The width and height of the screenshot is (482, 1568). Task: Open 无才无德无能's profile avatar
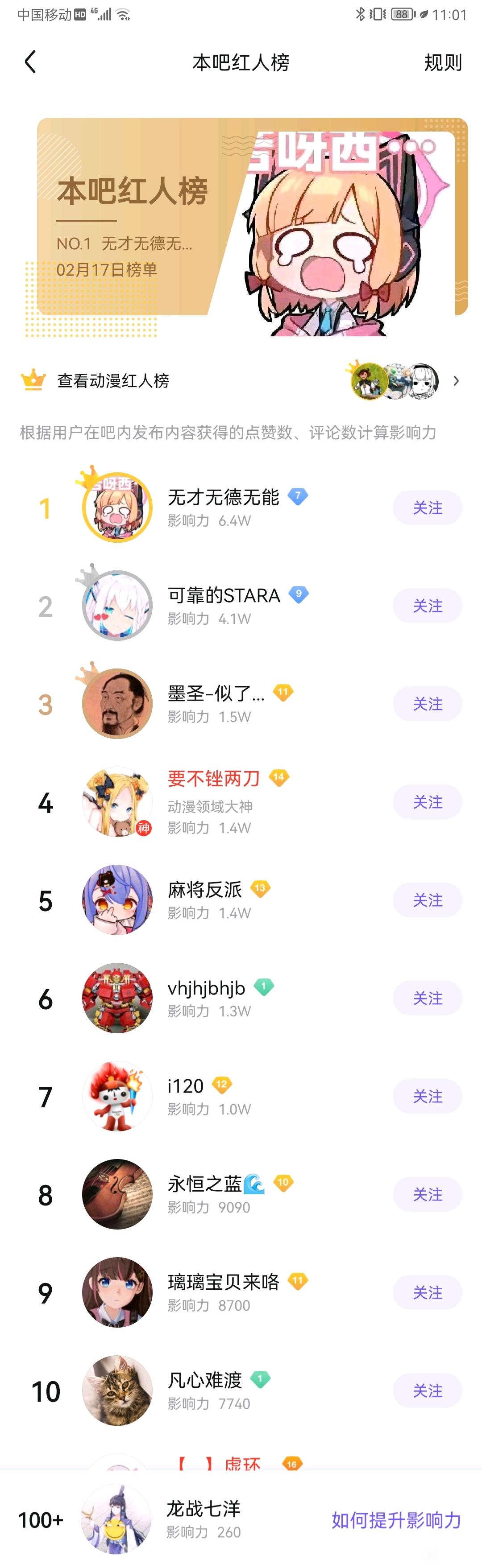click(117, 508)
